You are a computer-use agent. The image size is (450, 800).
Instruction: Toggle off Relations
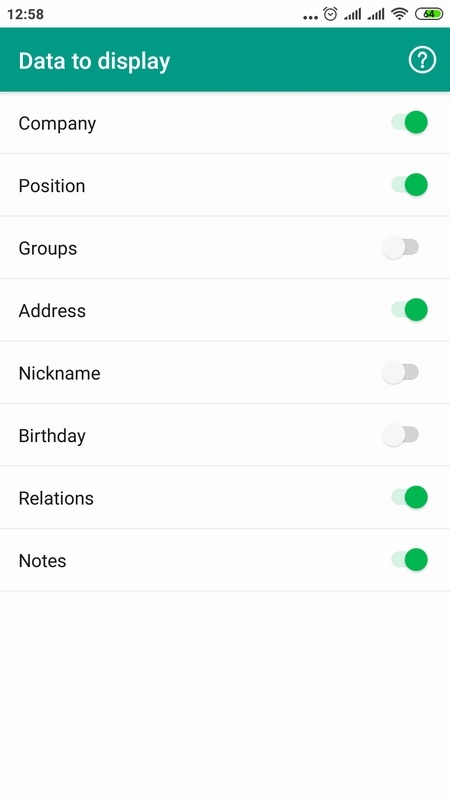tap(409, 497)
